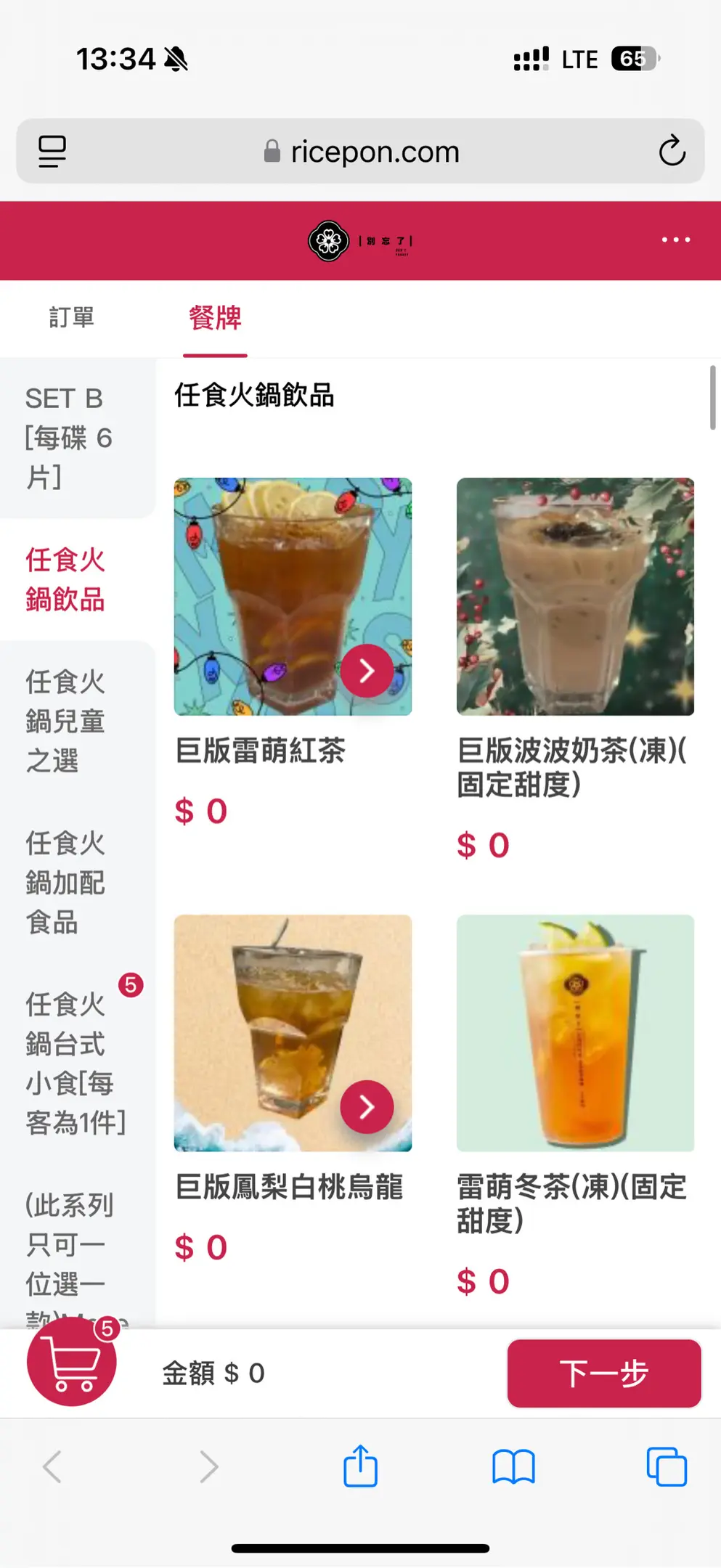Show the 任食火鍋台式小食 category
This screenshot has height=1568, width=721.
click(73, 1063)
